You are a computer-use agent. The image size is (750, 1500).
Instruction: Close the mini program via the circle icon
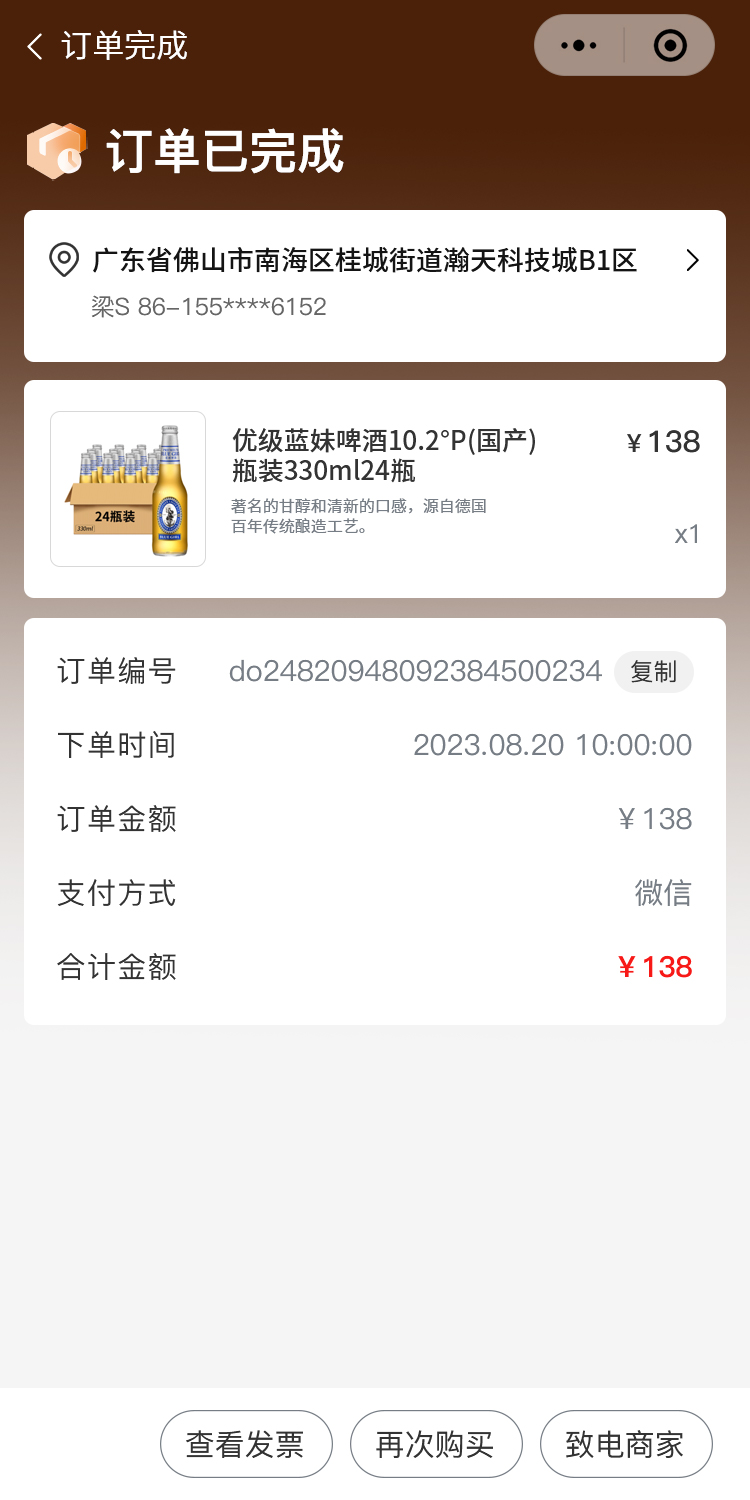point(669,46)
